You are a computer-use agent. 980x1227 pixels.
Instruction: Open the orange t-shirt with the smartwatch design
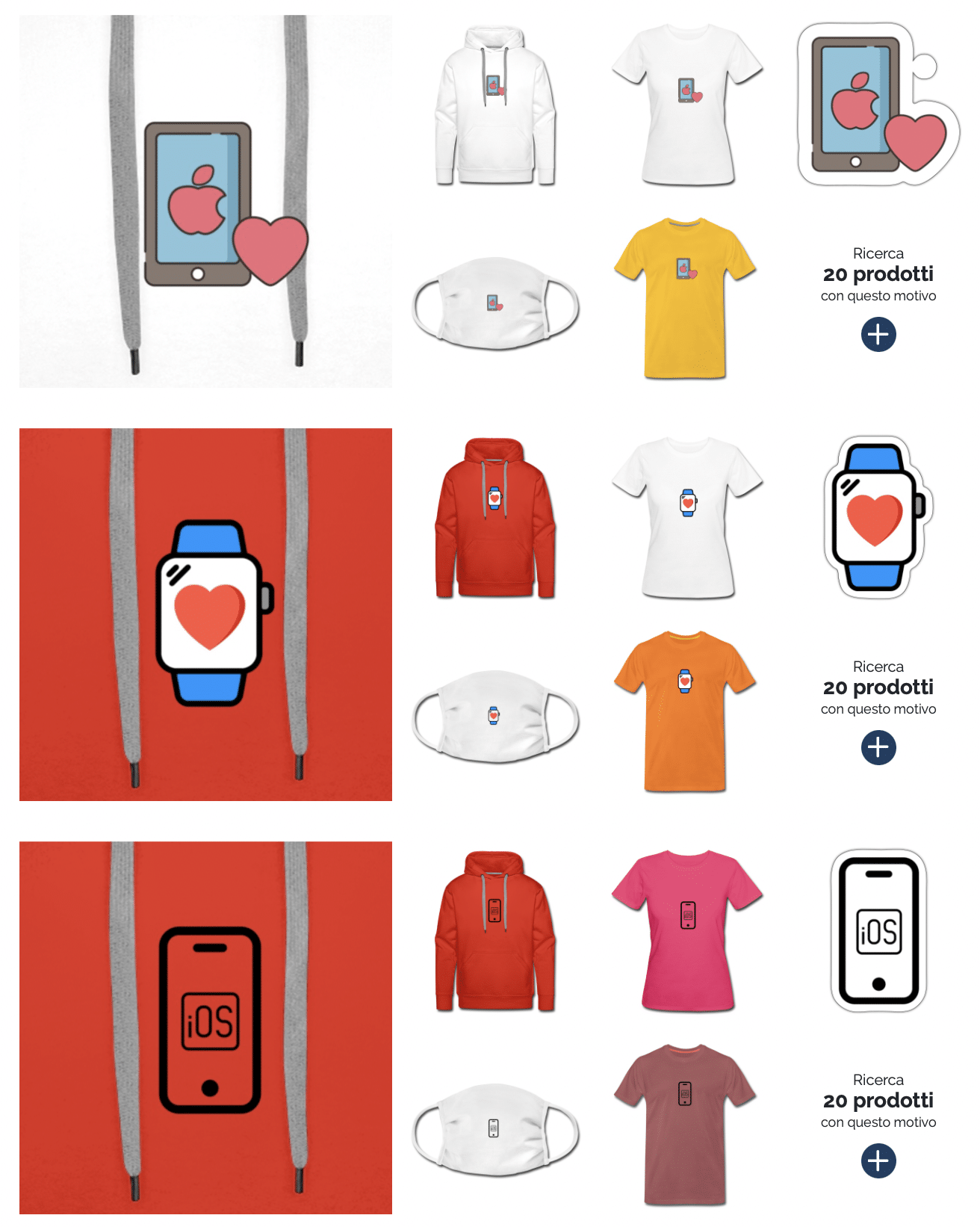tap(685, 711)
